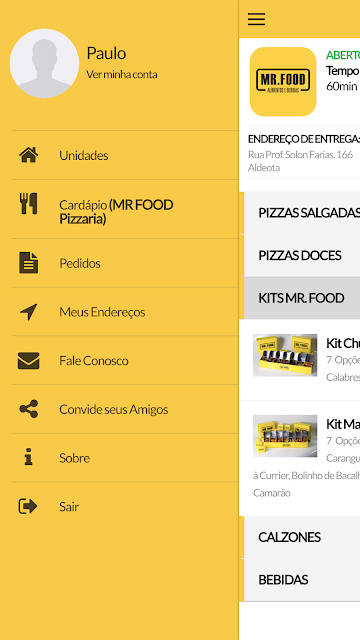
Task: Expand the BEBIDAS category
Action: tap(300, 580)
